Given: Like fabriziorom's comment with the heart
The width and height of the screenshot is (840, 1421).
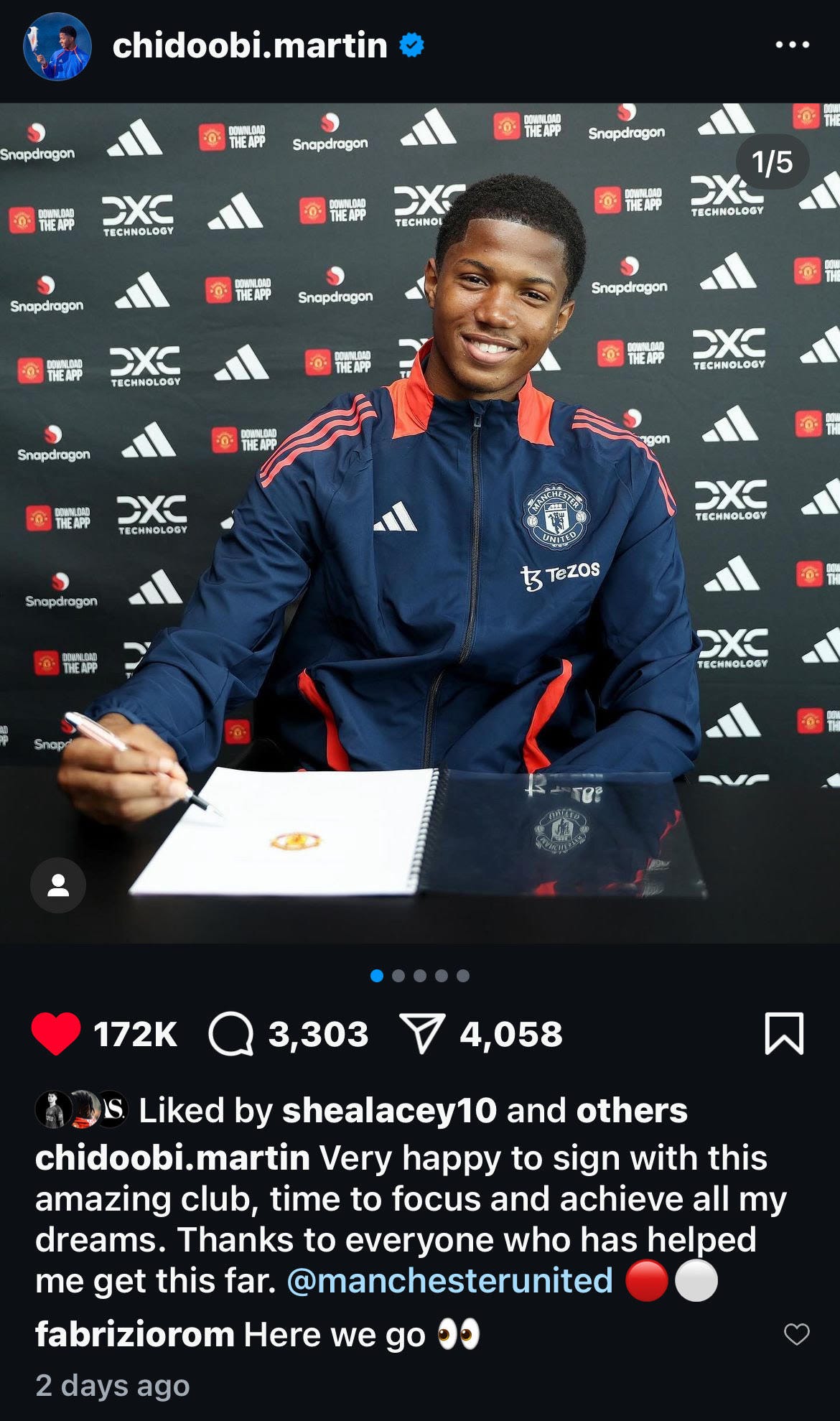Looking at the screenshot, I should point(796,1335).
